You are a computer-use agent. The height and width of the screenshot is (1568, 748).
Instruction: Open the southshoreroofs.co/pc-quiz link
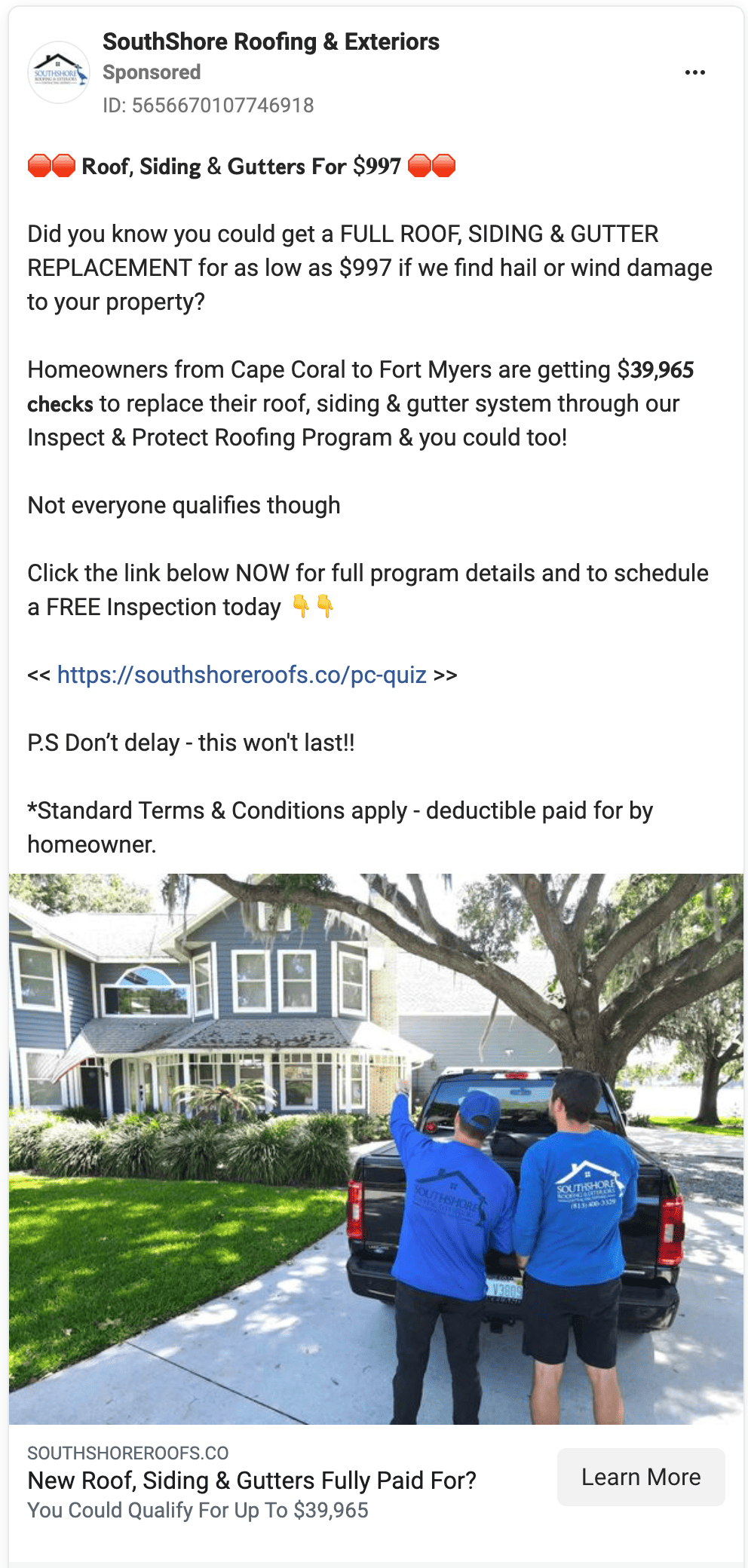pos(242,675)
